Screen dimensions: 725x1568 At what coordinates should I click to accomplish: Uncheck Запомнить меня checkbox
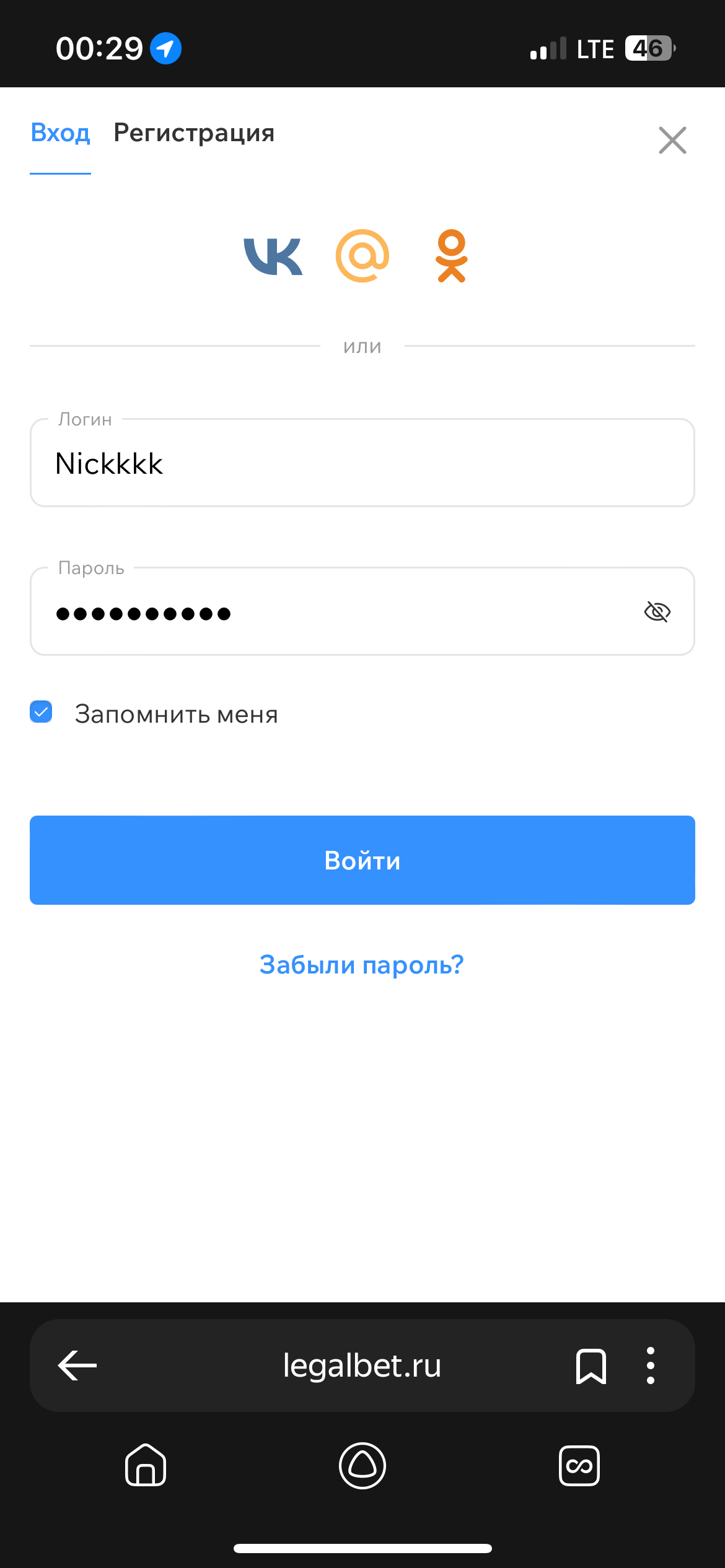[41, 712]
